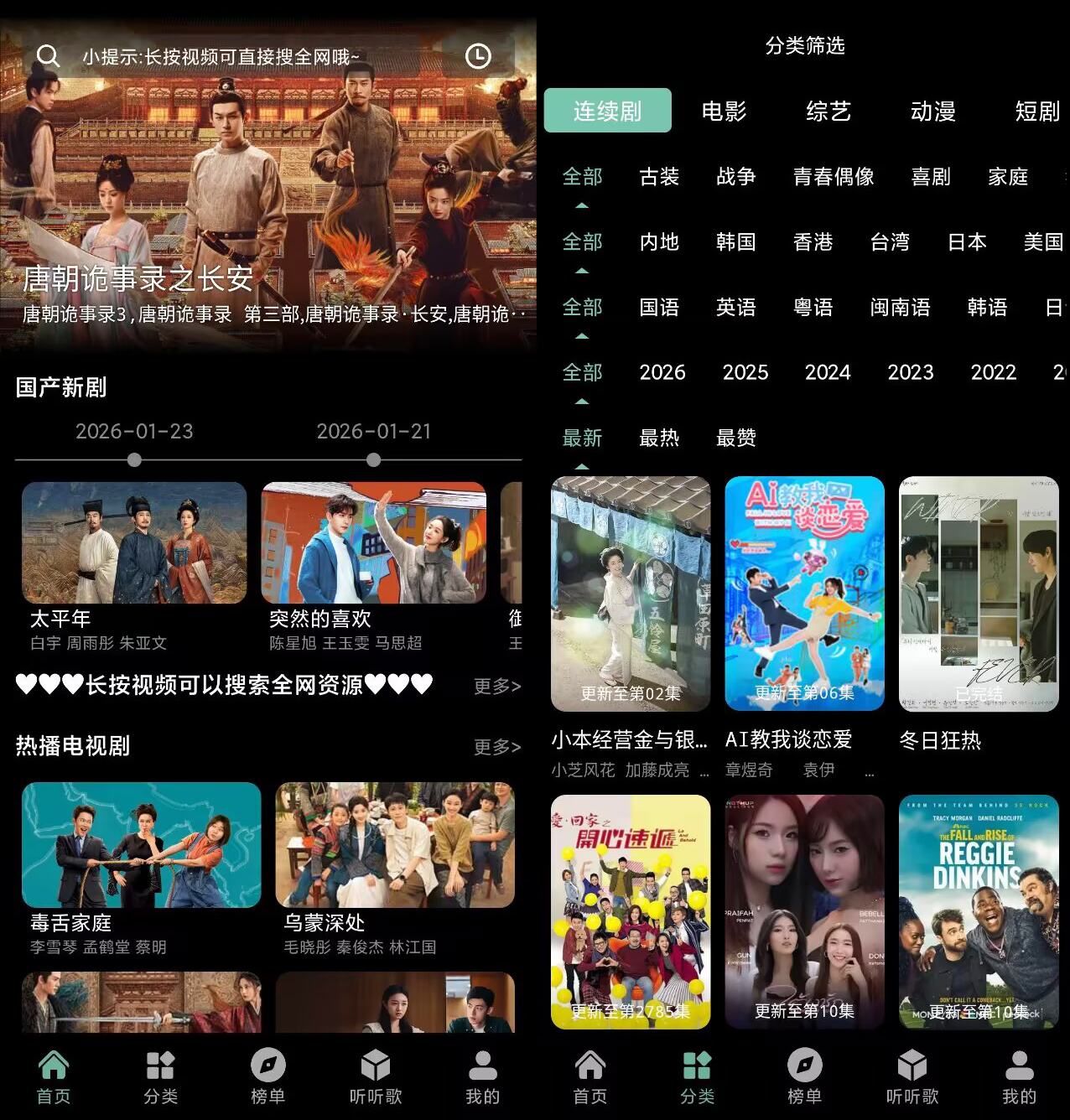Image resolution: width=1070 pixels, height=1120 pixels.
Task: Open the search magnifier icon
Action: 48,56
